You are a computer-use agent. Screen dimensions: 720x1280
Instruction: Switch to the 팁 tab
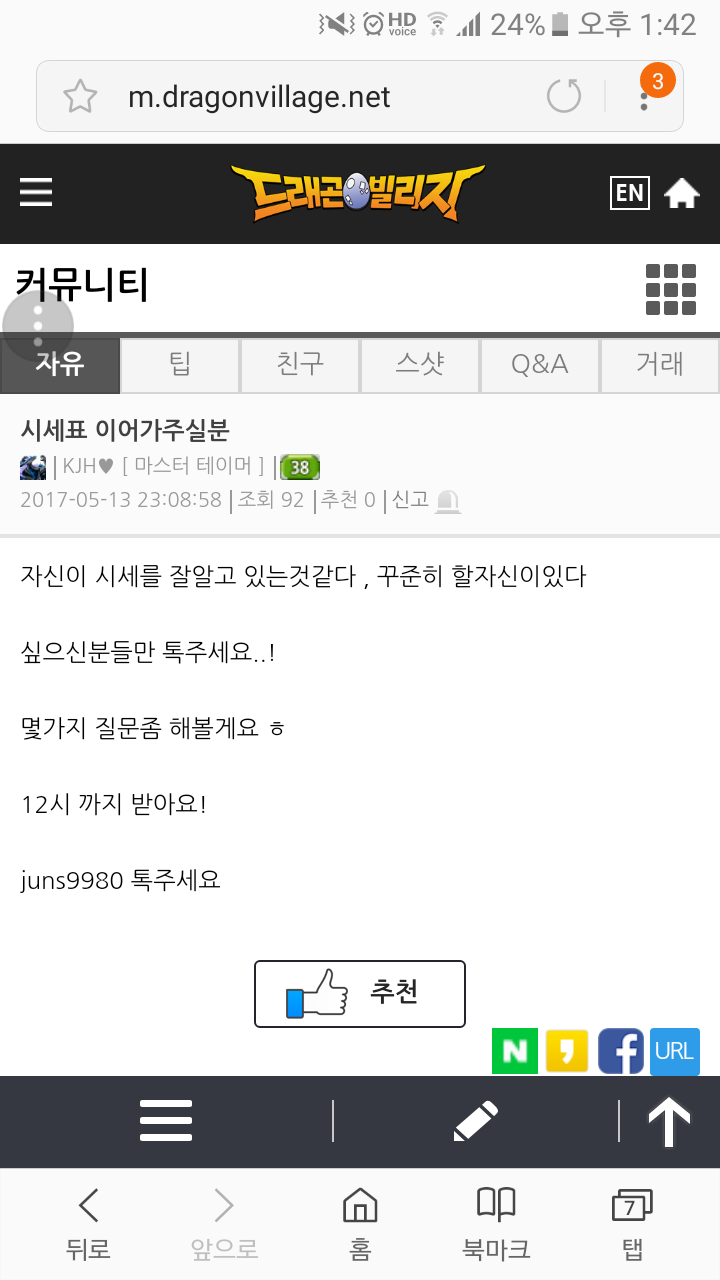[x=180, y=365]
